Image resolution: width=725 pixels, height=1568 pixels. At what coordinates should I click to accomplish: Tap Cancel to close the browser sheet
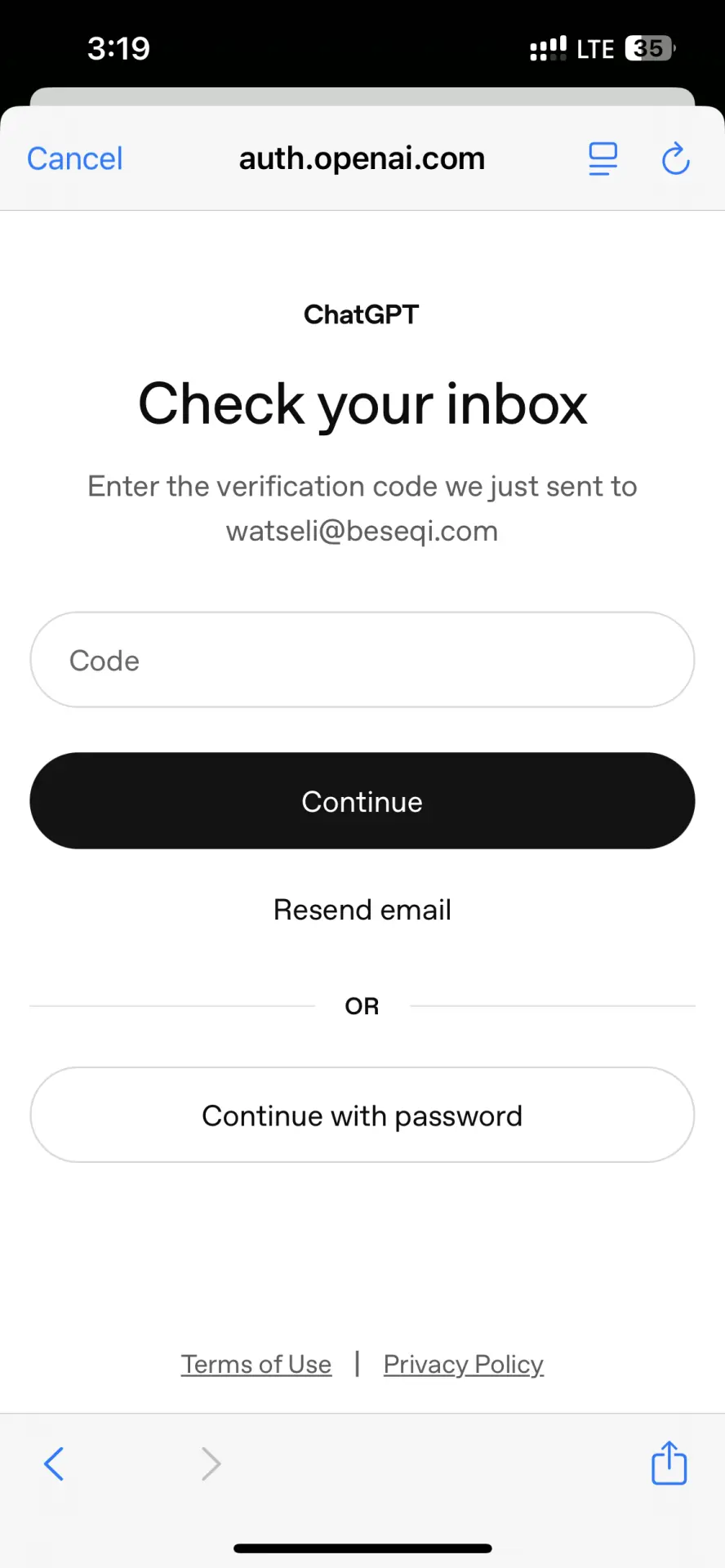(x=74, y=158)
